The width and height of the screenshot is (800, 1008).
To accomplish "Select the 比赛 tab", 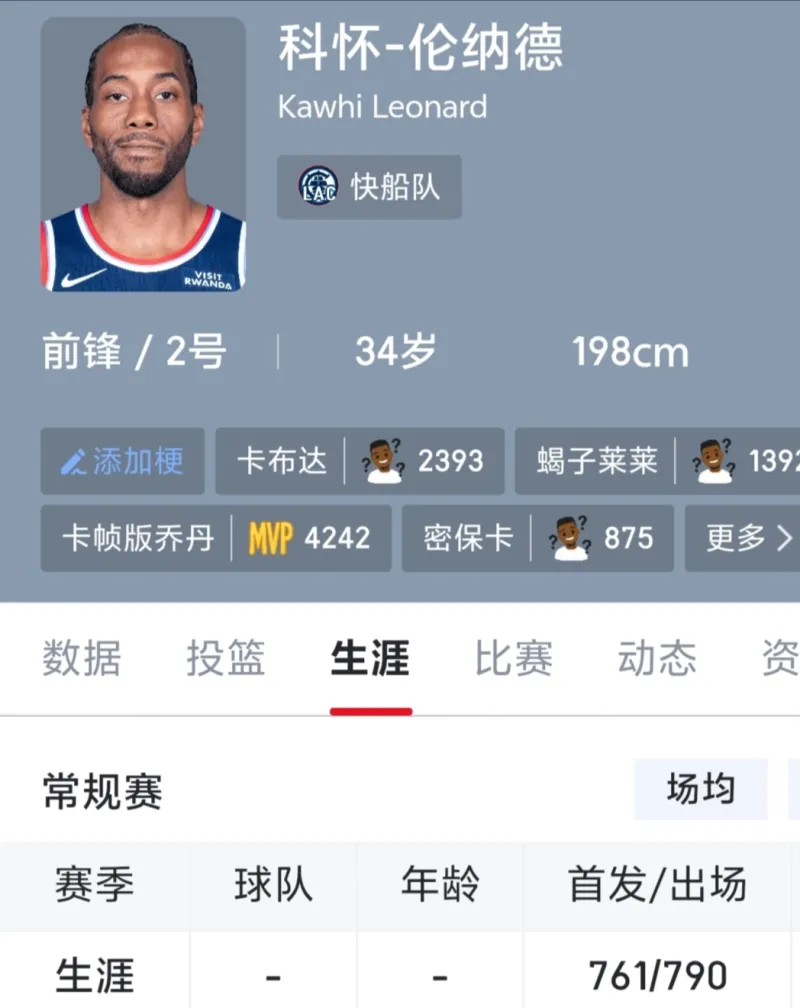I will coord(513,657).
